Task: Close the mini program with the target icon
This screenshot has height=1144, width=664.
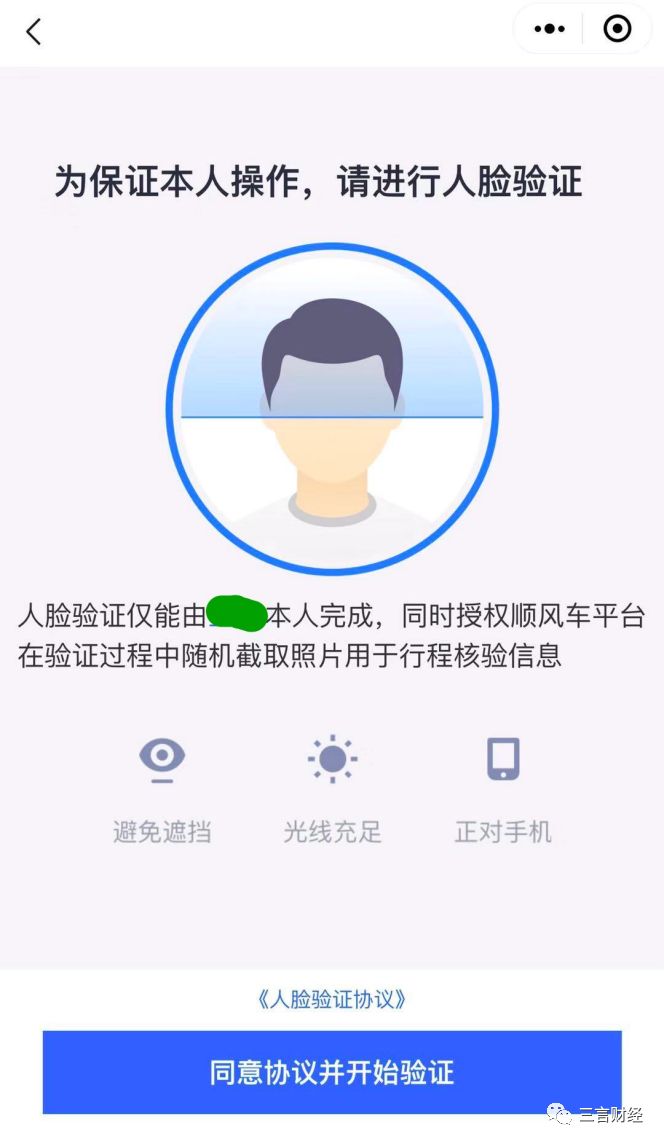Action: pos(617,30)
